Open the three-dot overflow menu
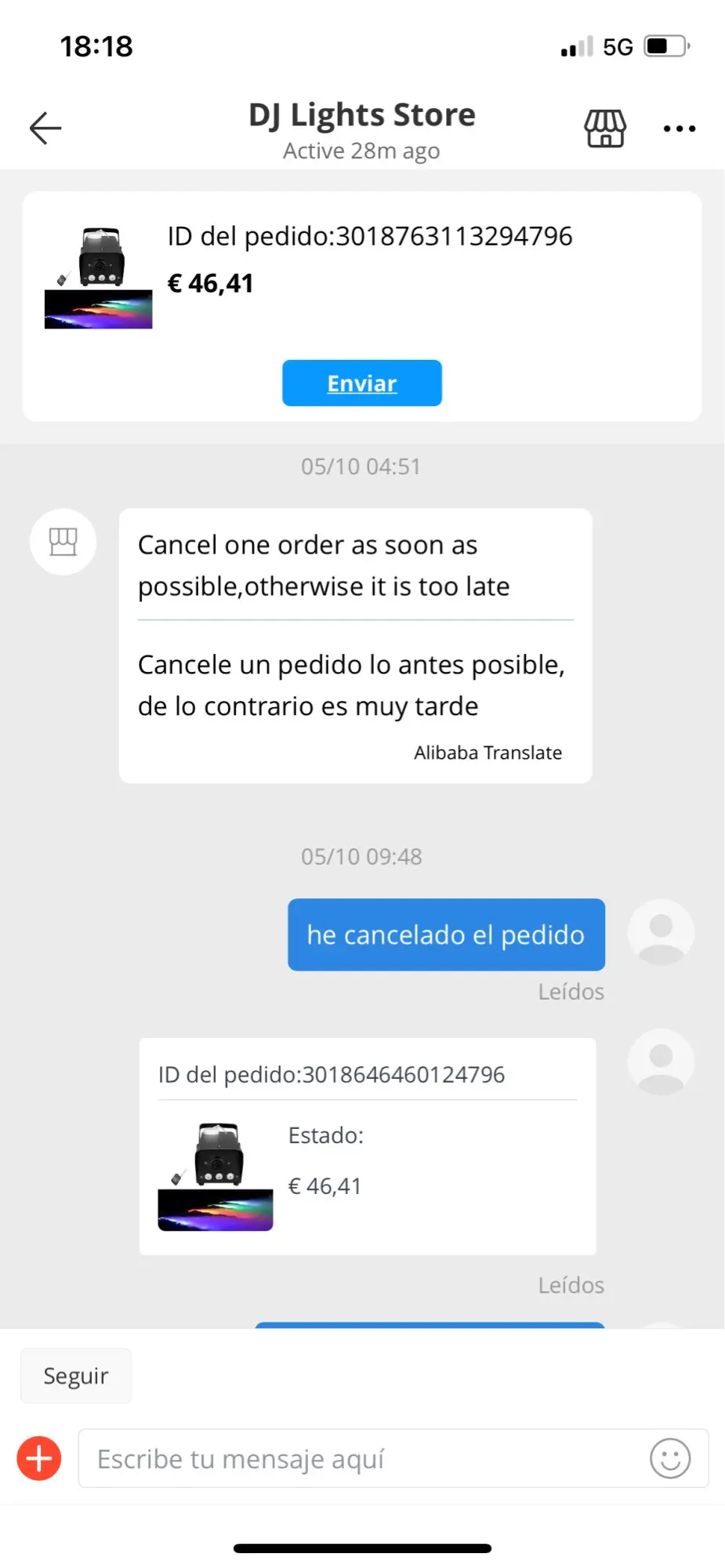Screen dimensions: 725x1568 [679, 129]
